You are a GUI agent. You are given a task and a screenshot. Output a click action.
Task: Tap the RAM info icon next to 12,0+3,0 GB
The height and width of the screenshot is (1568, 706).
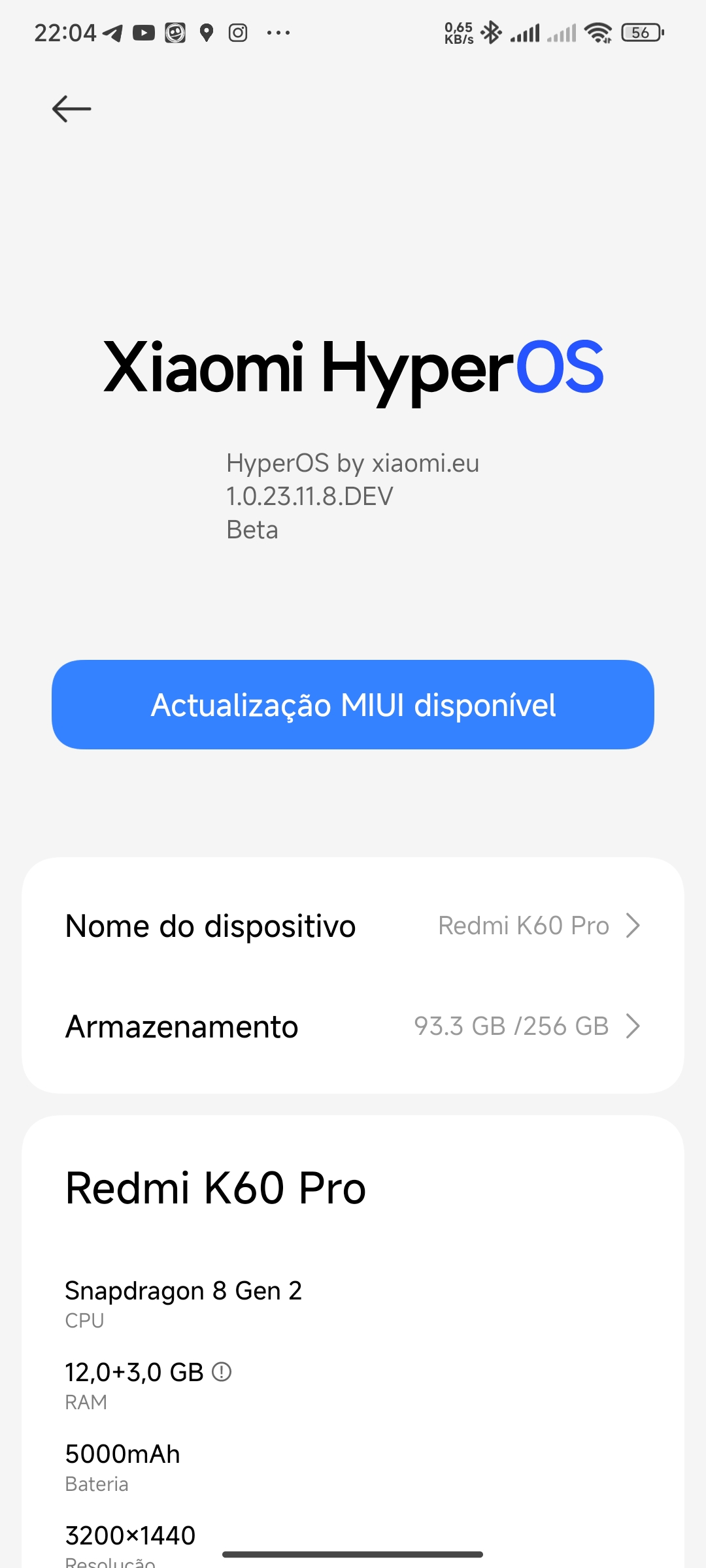coord(223,1373)
